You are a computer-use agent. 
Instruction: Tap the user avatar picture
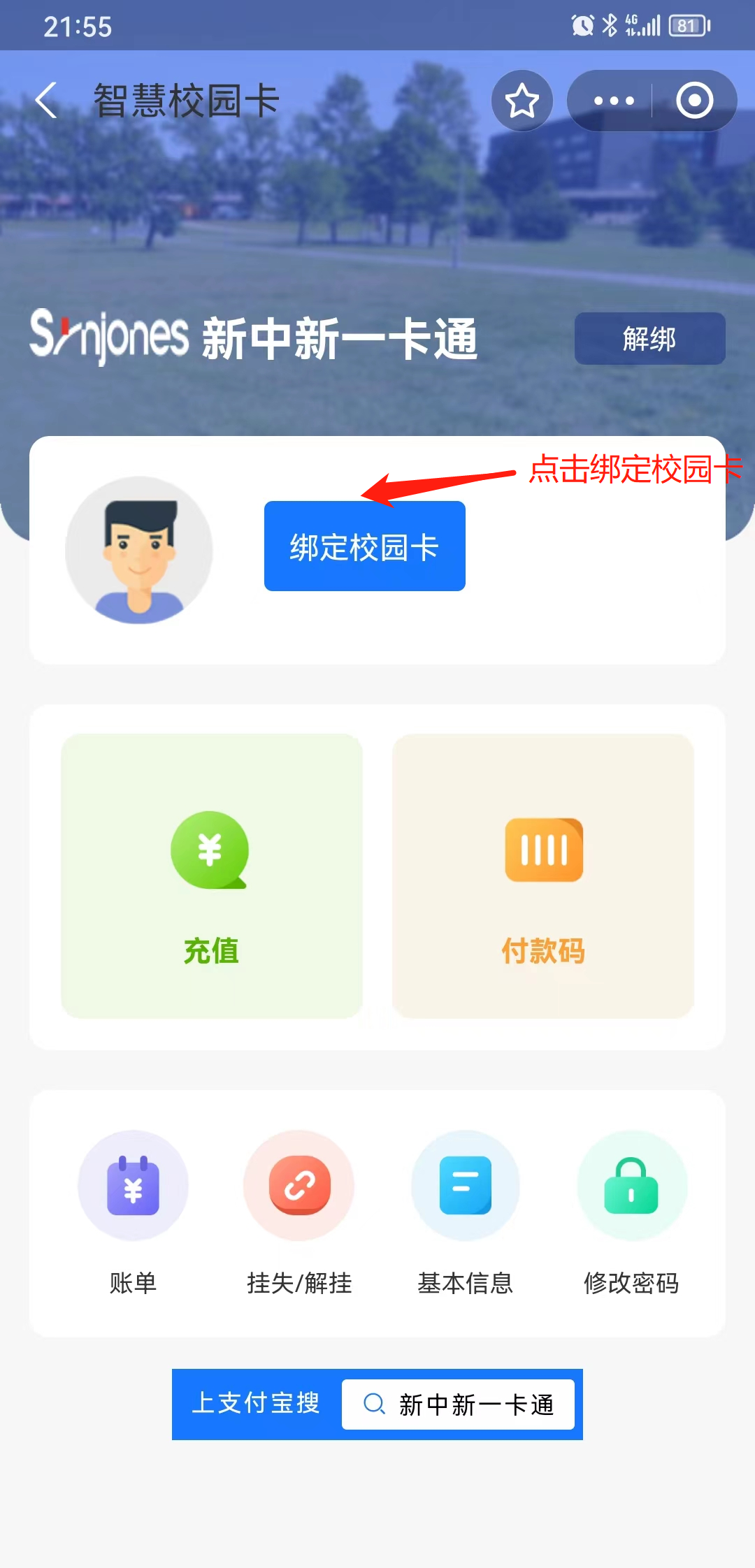[x=139, y=551]
